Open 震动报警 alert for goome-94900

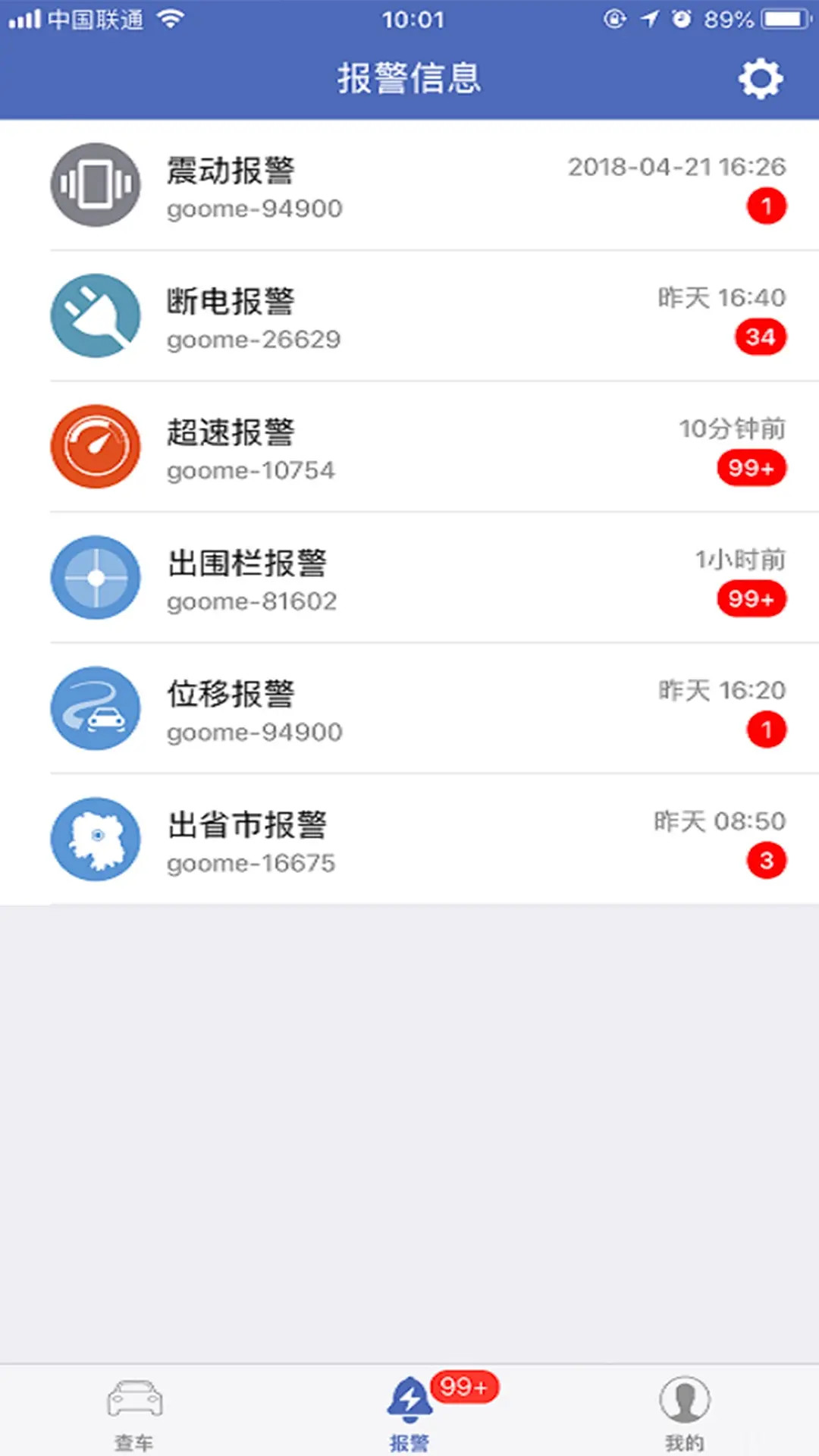(x=409, y=186)
